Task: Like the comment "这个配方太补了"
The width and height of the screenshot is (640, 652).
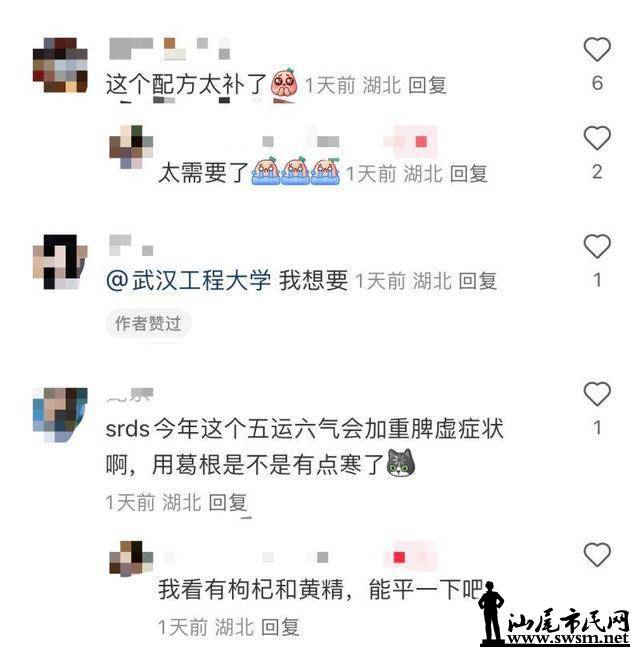Action: (597, 49)
